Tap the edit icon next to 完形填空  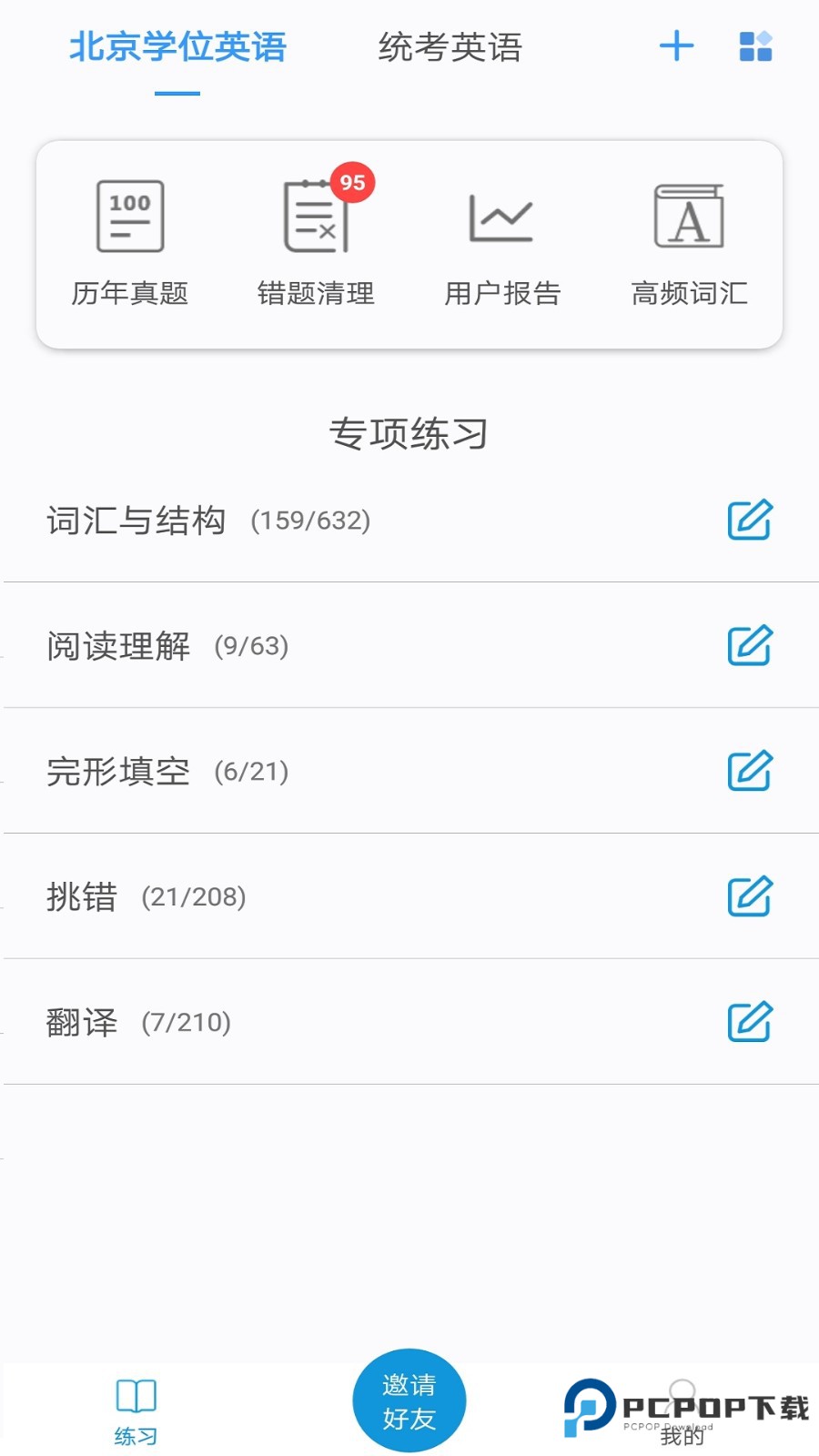coord(749,772)
